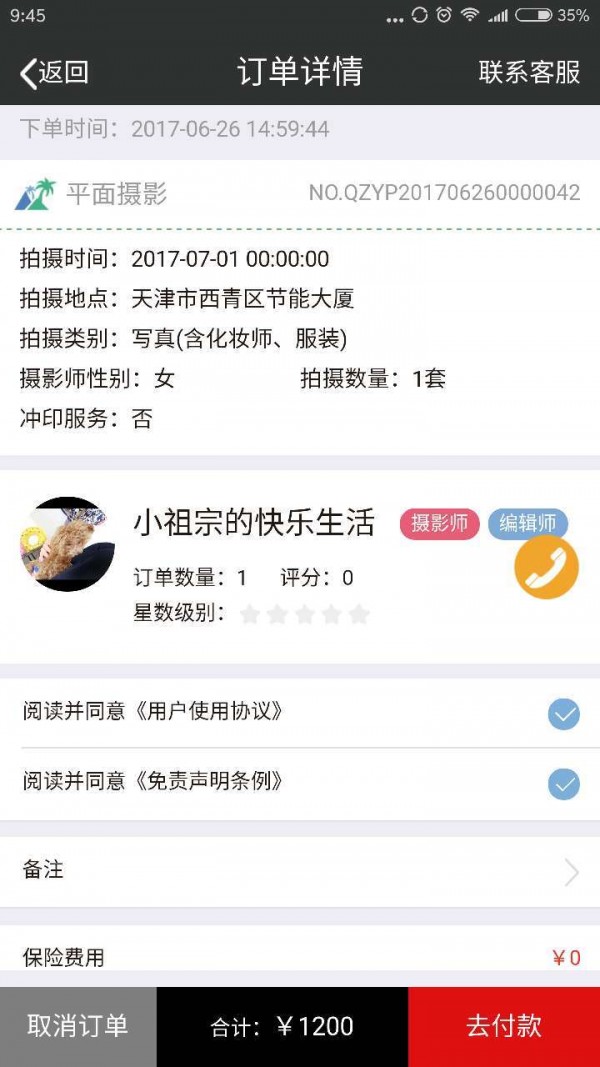Toggle the 免责声明条例 agreement checkbox
Screen dimensions: 600x1067
564,784
